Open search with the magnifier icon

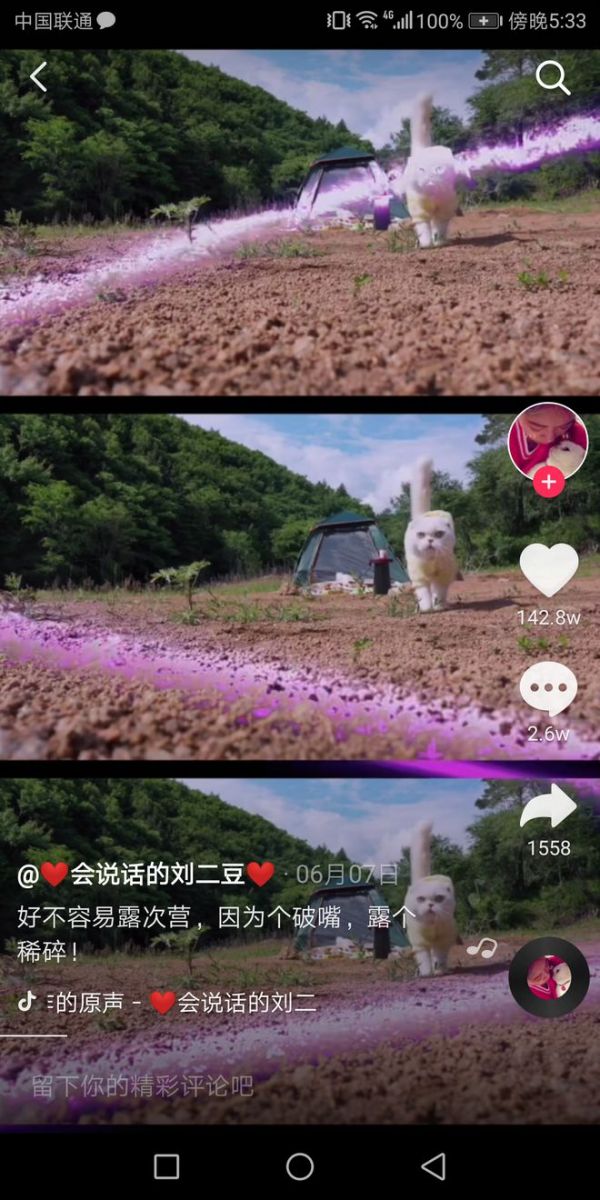coord(552,77)
